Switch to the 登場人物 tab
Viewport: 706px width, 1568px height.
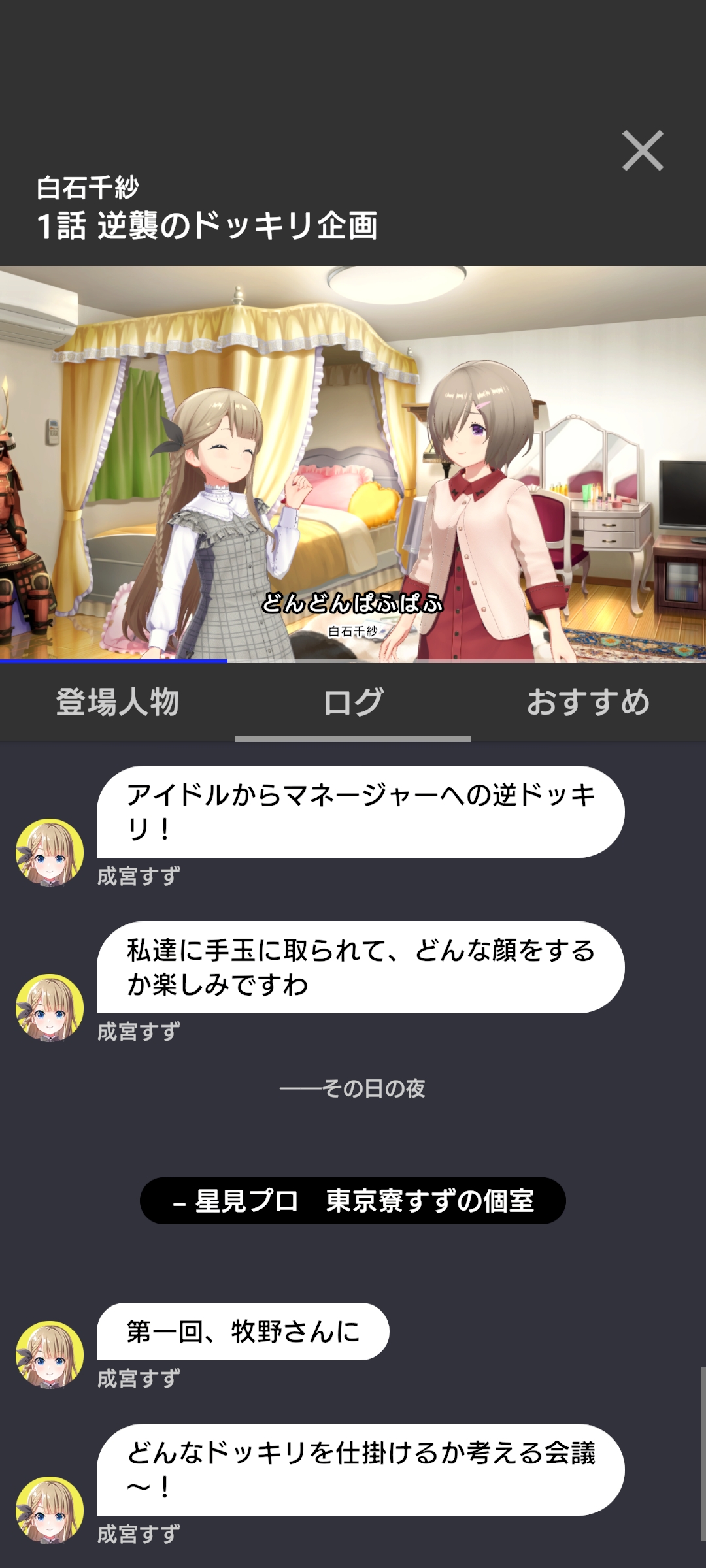click(118, 702)
